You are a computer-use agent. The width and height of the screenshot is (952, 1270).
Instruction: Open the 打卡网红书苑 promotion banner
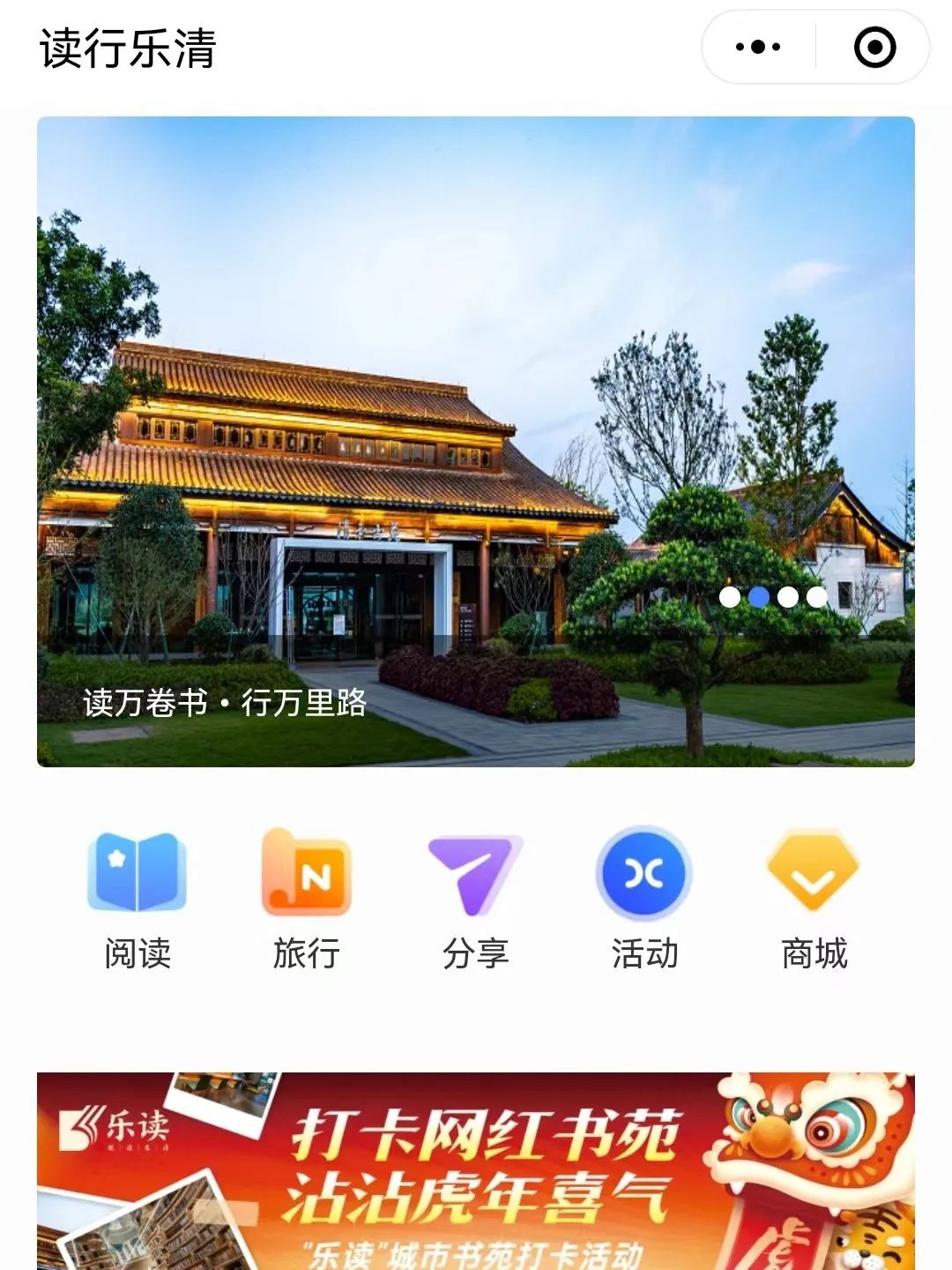tap(476, 1173)
